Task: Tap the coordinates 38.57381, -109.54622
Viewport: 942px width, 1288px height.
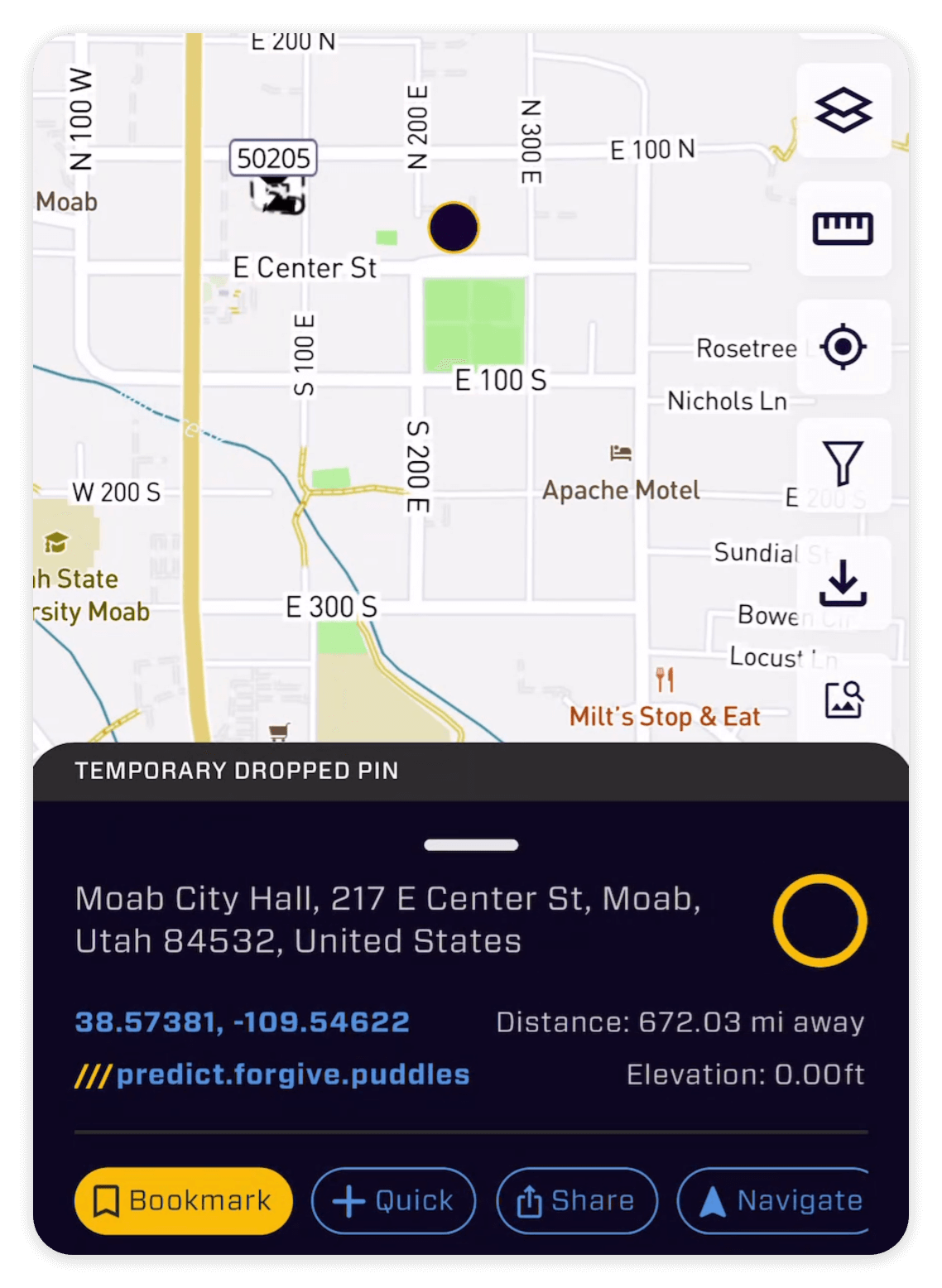Action: [x=243, y=1022]
